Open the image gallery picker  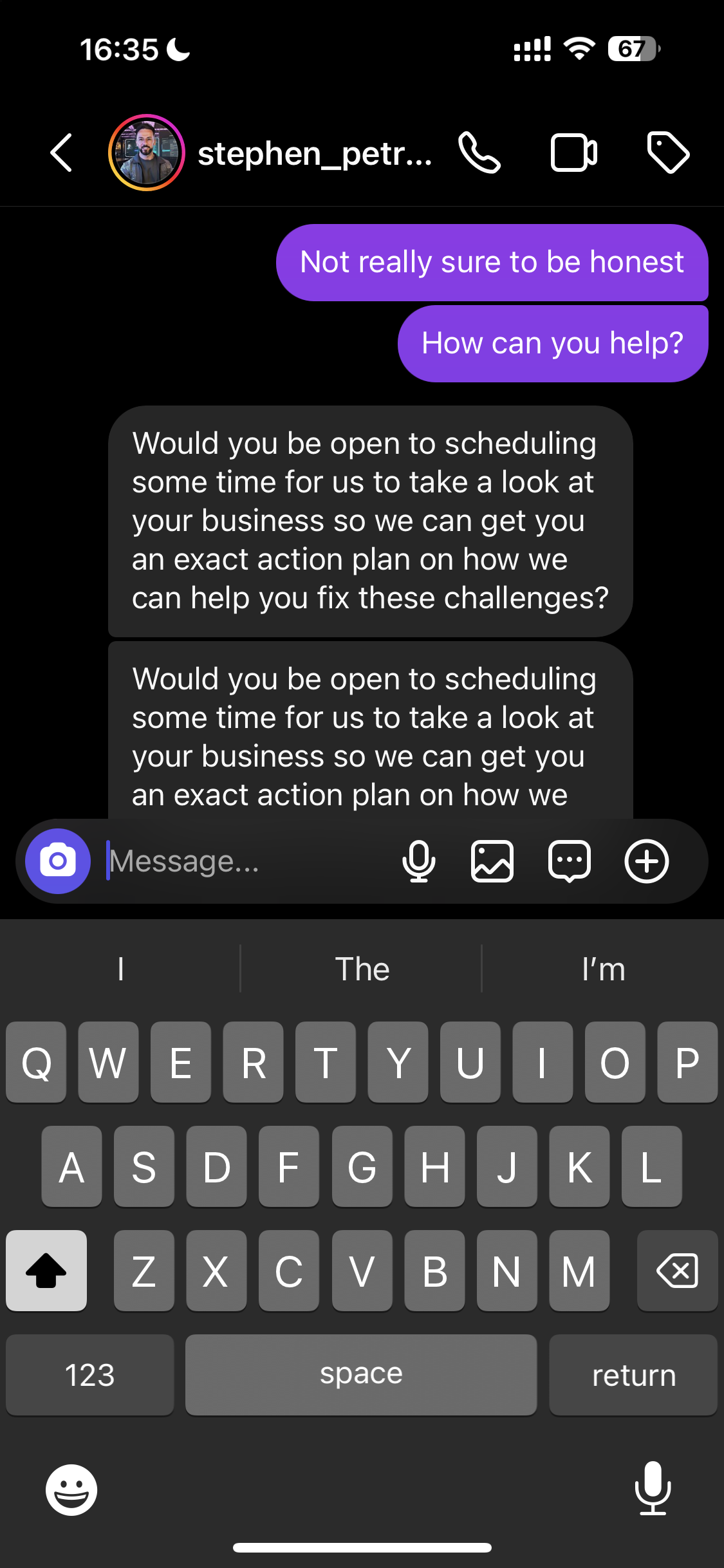(x=491, y=861)
